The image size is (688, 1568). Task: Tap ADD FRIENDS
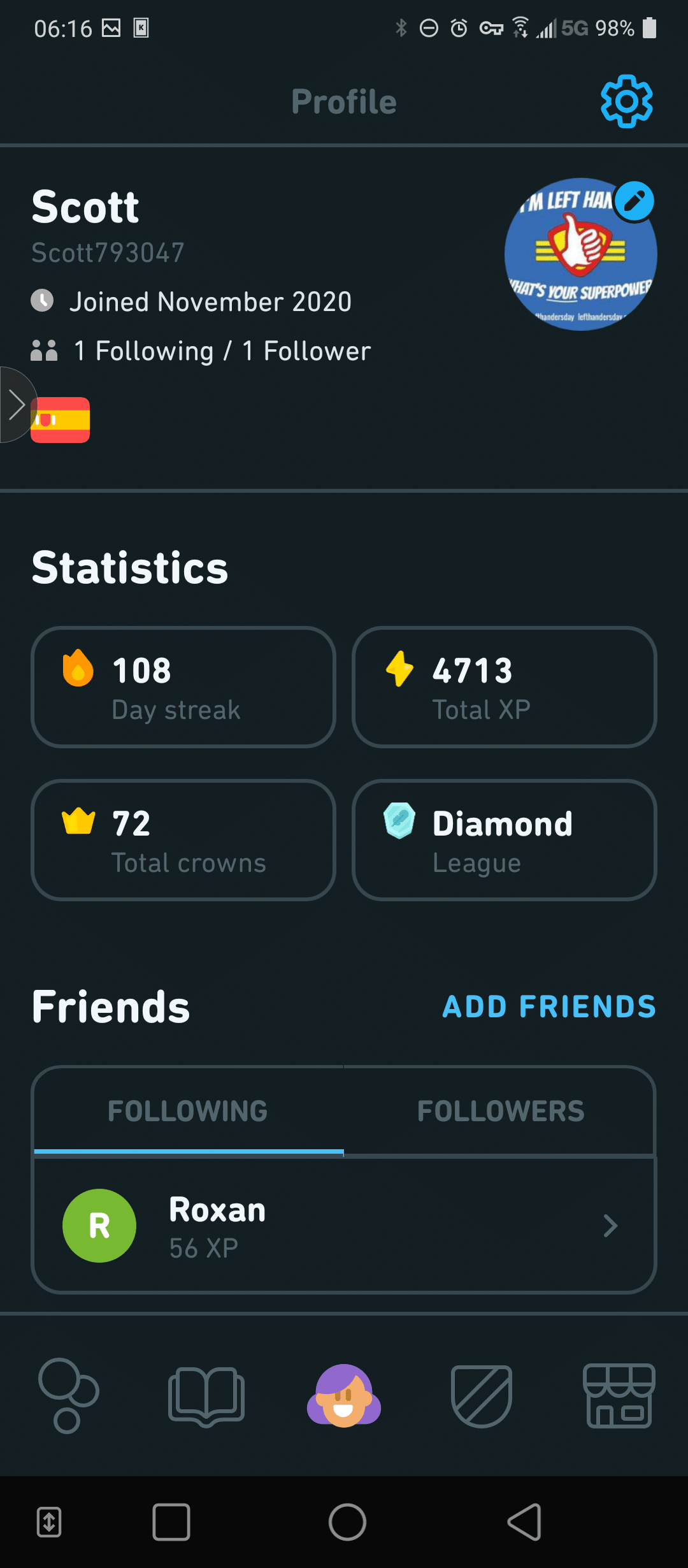(x=548, y=1007)
